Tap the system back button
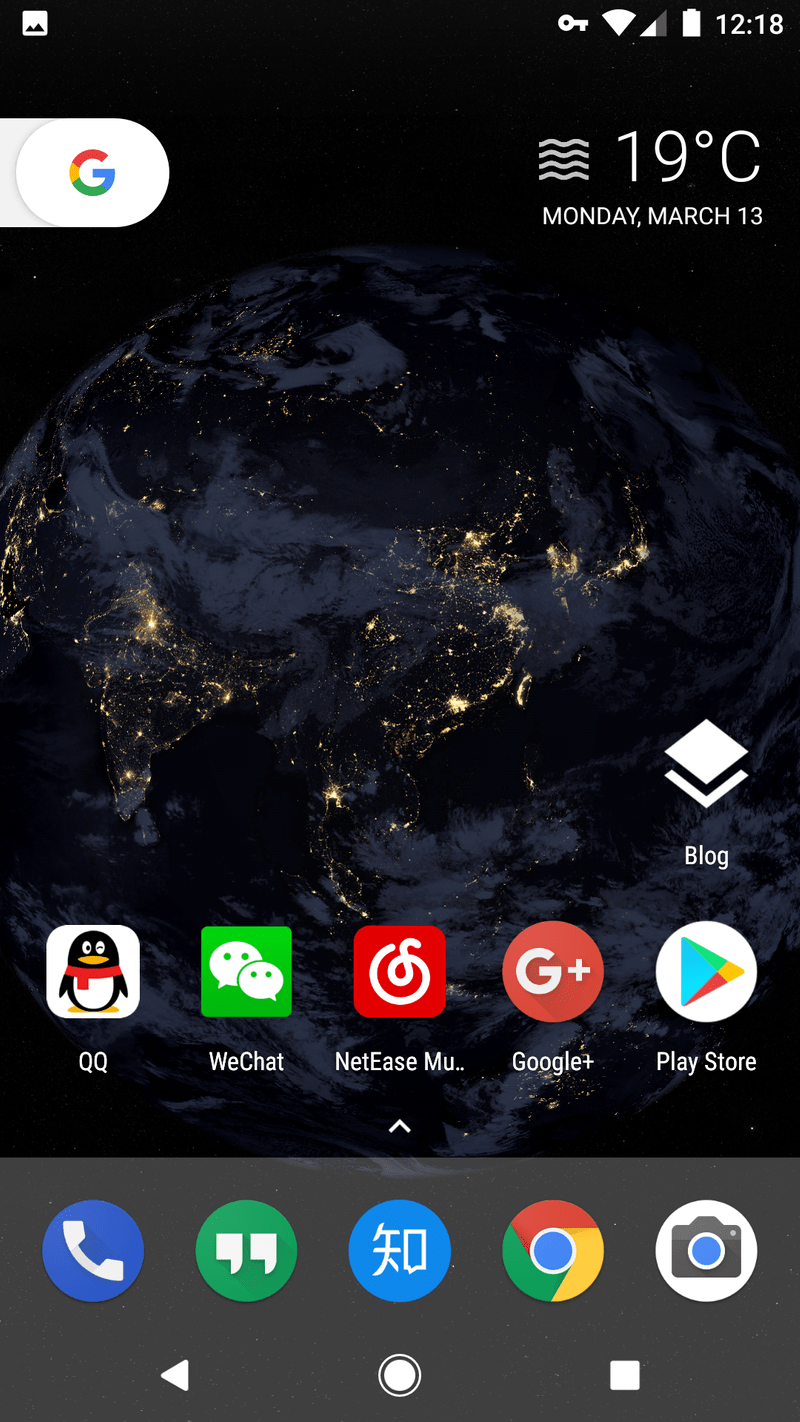This screenshot has height=1422, width=800. [x=176, y=1375]
